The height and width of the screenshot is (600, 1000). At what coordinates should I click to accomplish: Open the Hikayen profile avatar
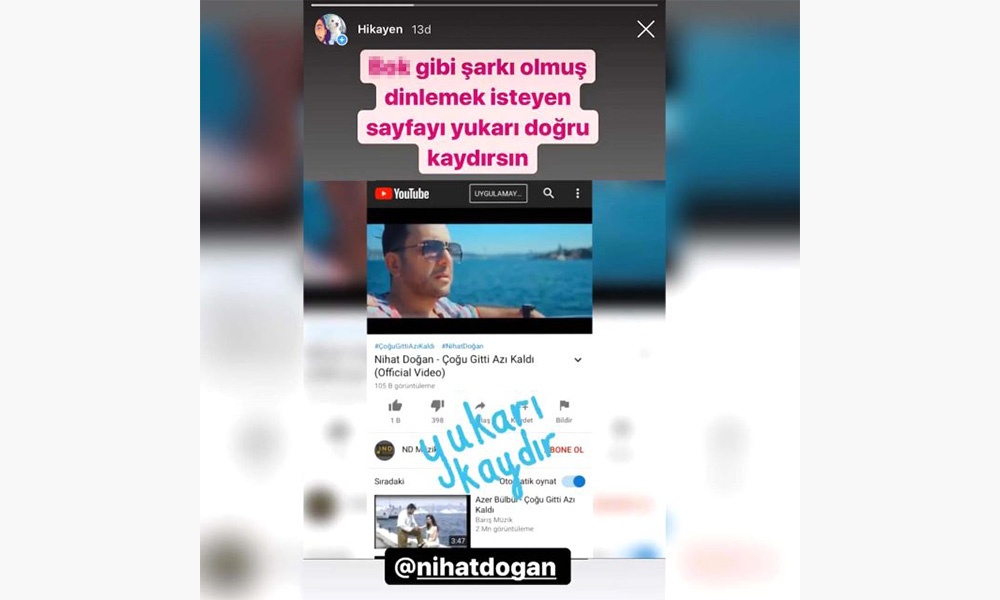331,29
